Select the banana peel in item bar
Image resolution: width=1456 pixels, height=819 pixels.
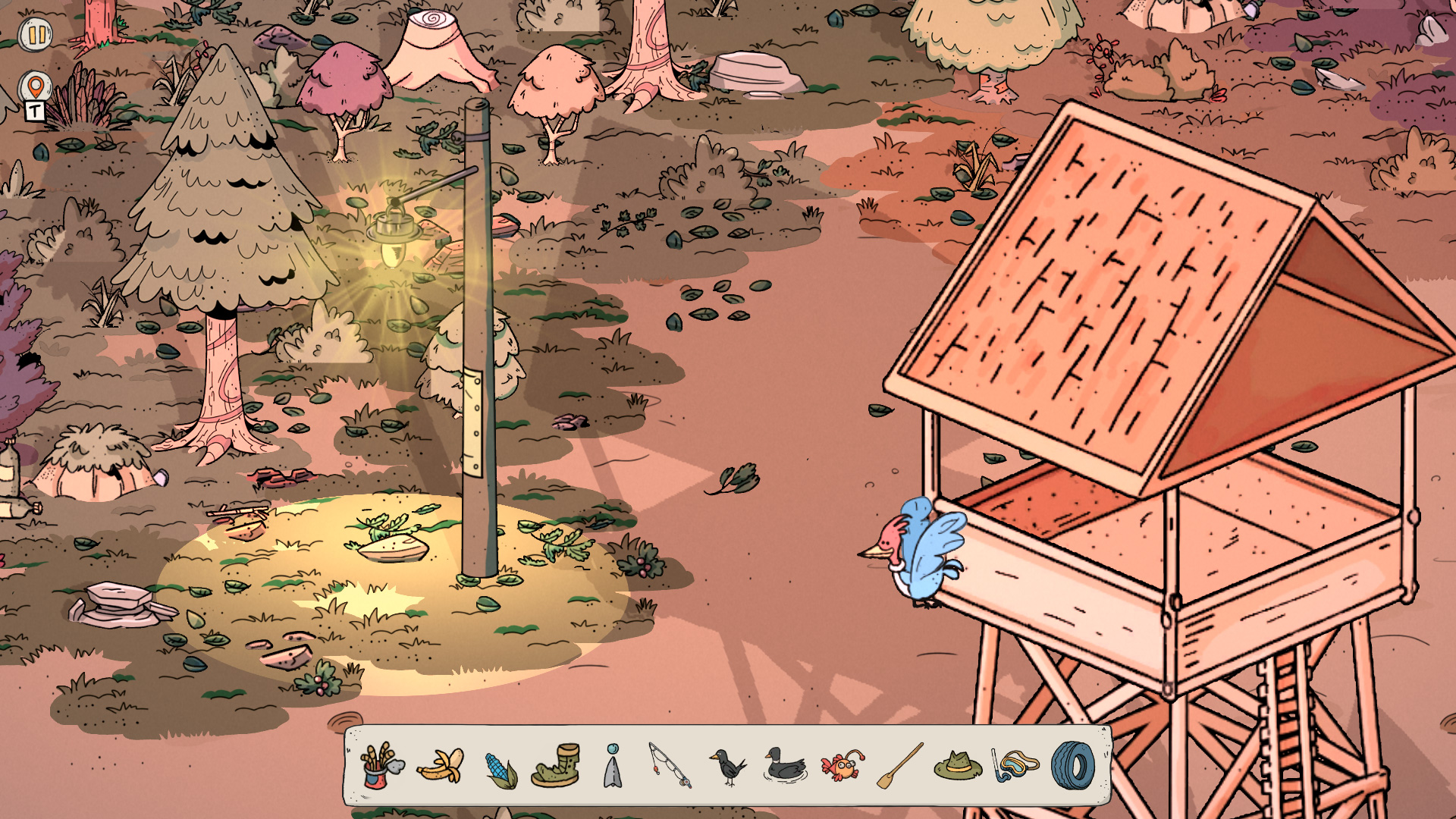(x=441, y=766)
